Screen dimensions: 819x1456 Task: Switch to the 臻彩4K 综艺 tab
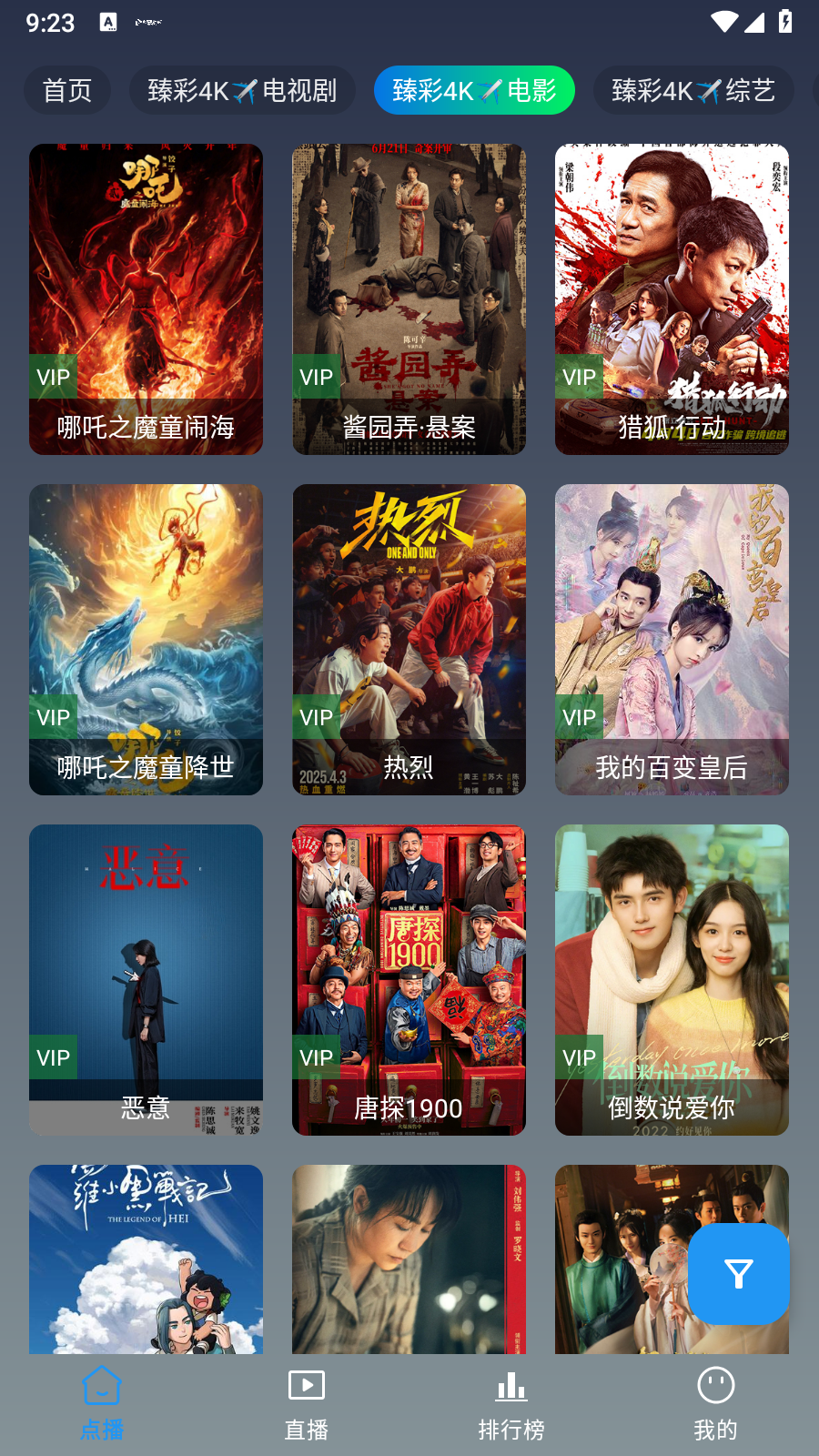point(693,90)
